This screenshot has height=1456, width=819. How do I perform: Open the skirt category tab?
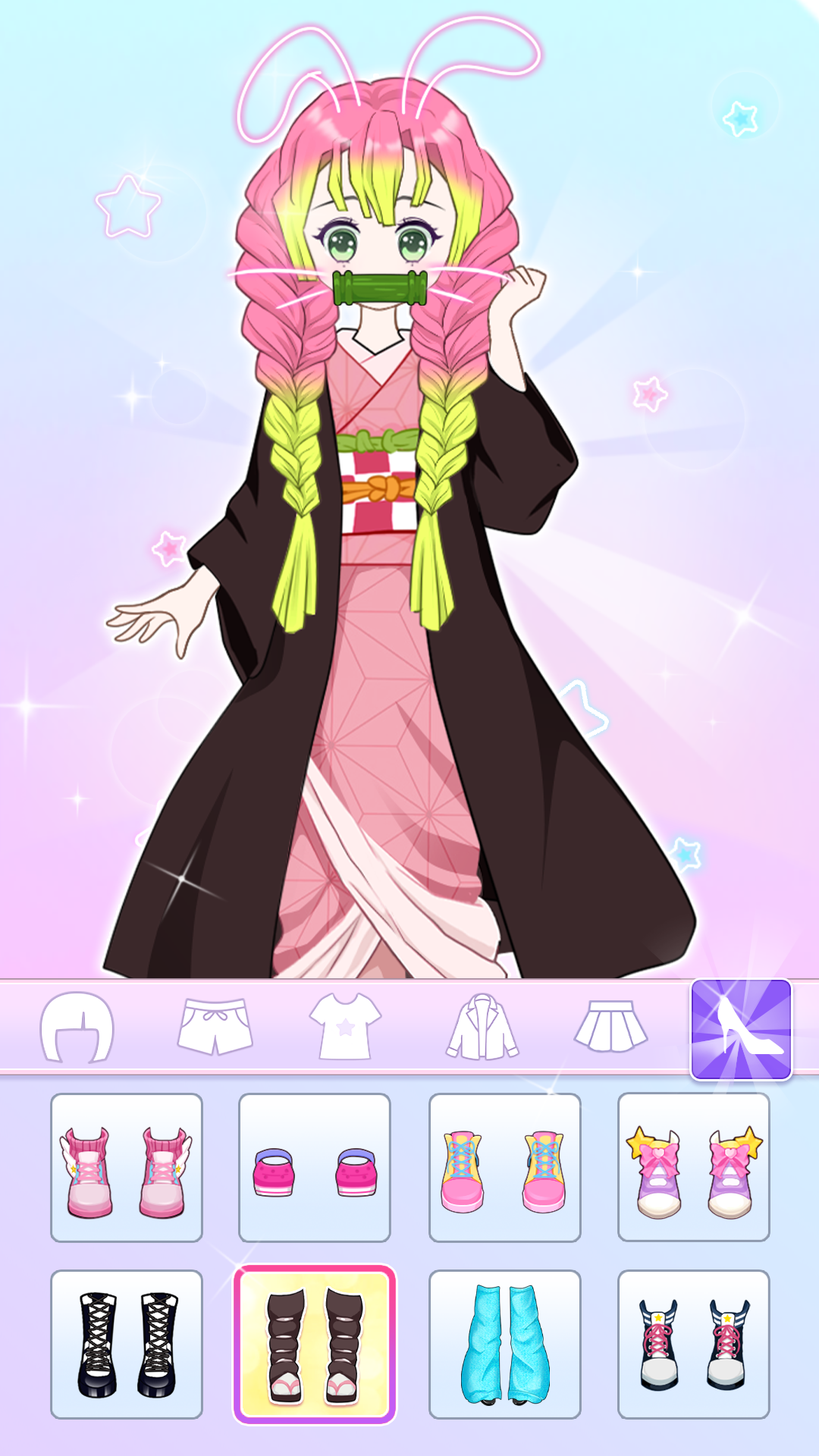point(610,1028)
